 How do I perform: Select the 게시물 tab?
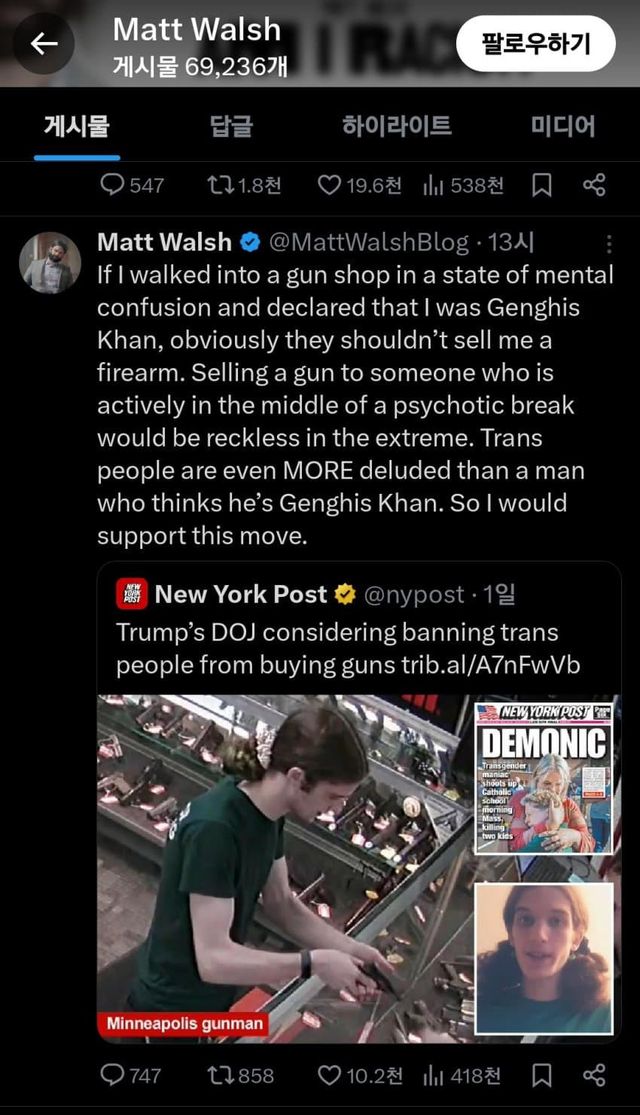click(x=77, y=126)
